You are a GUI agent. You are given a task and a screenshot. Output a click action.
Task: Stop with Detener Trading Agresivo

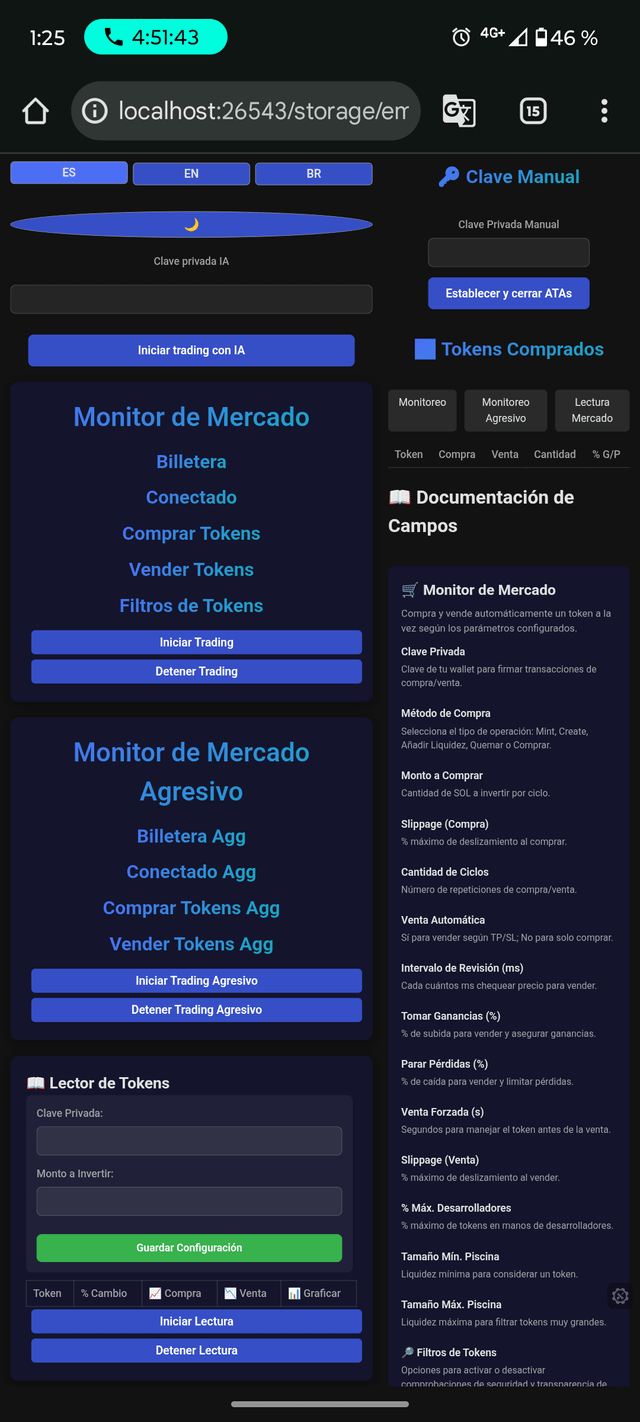coord(196,1009)
